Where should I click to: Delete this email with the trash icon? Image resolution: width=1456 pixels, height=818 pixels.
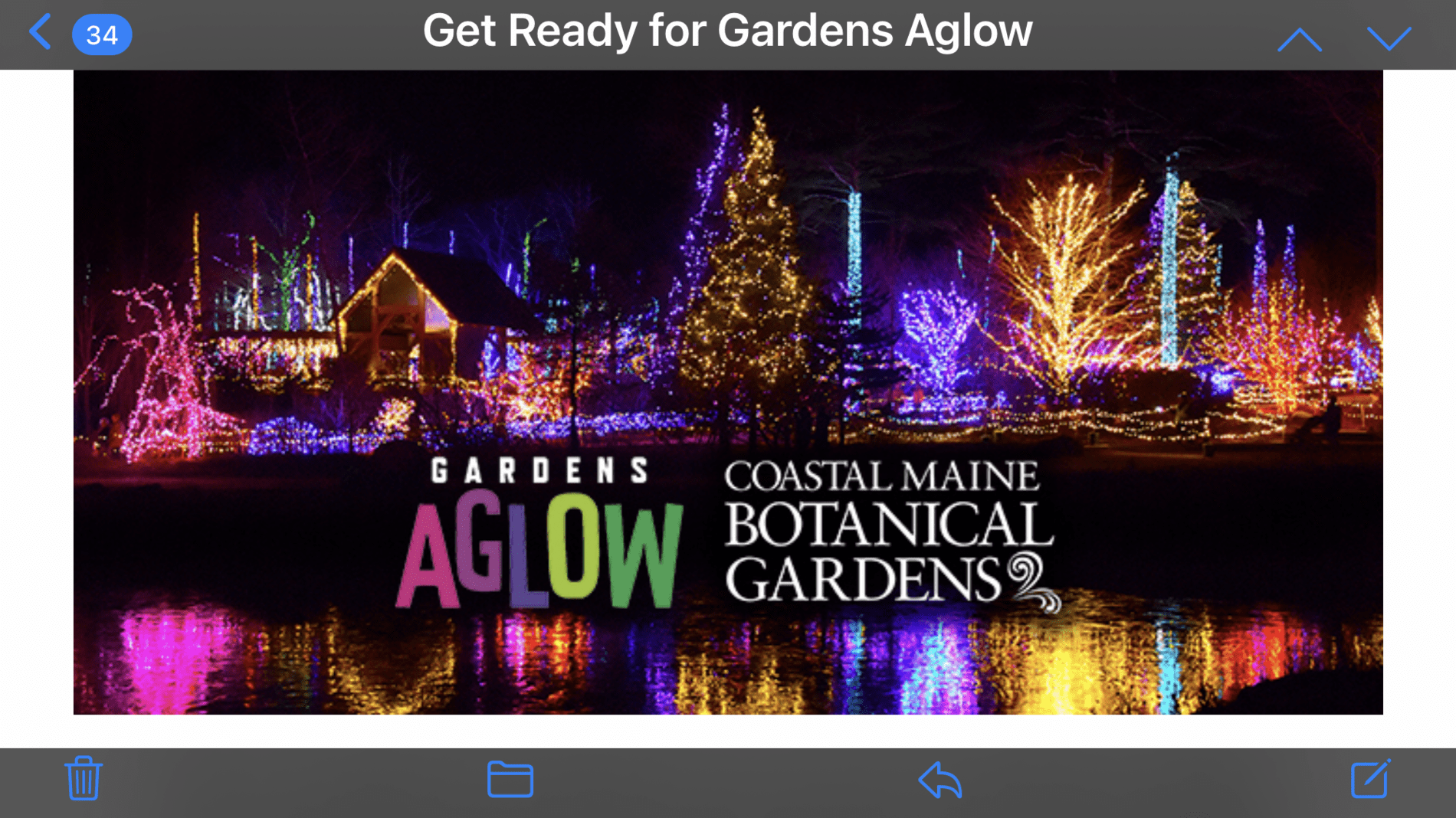click(x=83, y=779)
